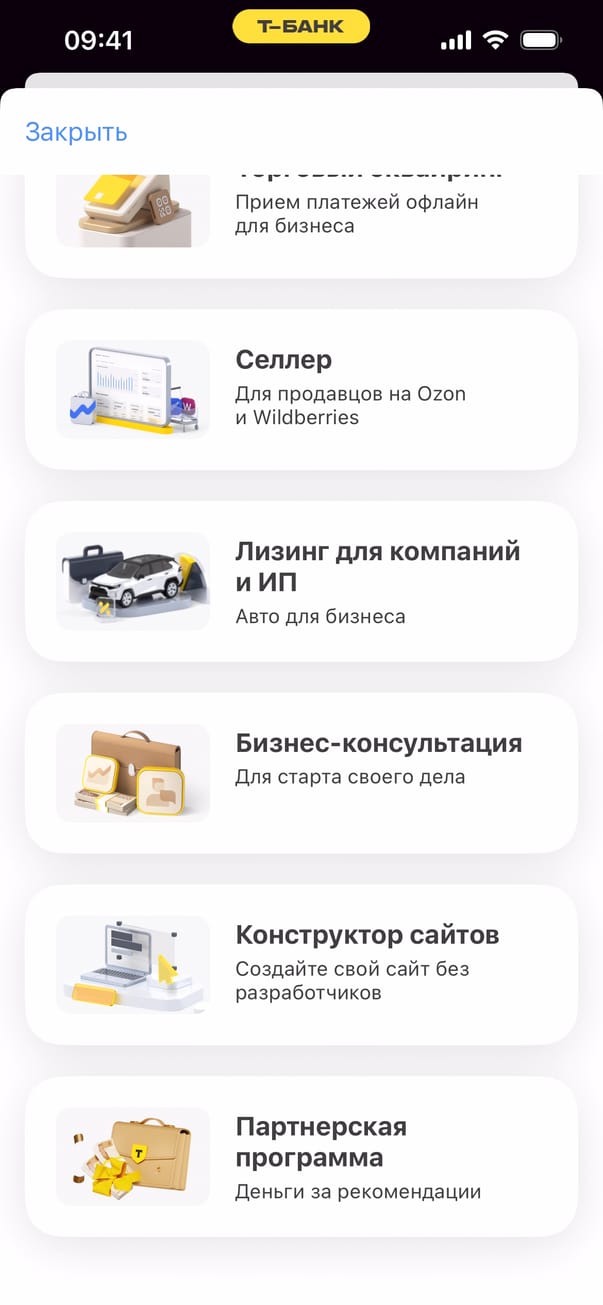The height and width of the screenshot is (1305, 603).
Task: Tap the Т-Банк pill at the top
Action: (x=301, y=27)
